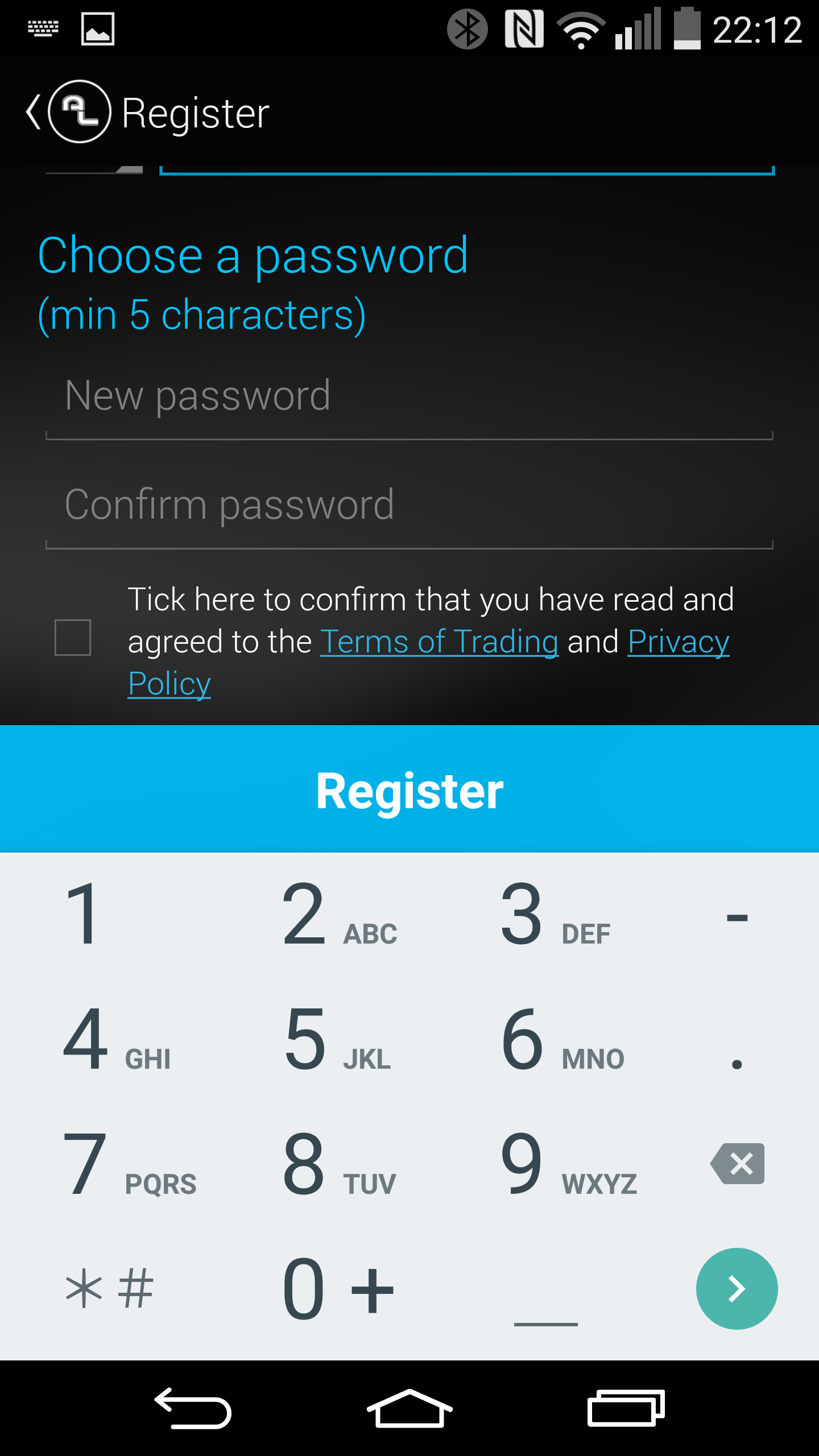The width and height of the screenshot is (819, 1456).
Task: Open the Terms of Trading link
Action: click(440, 642)
